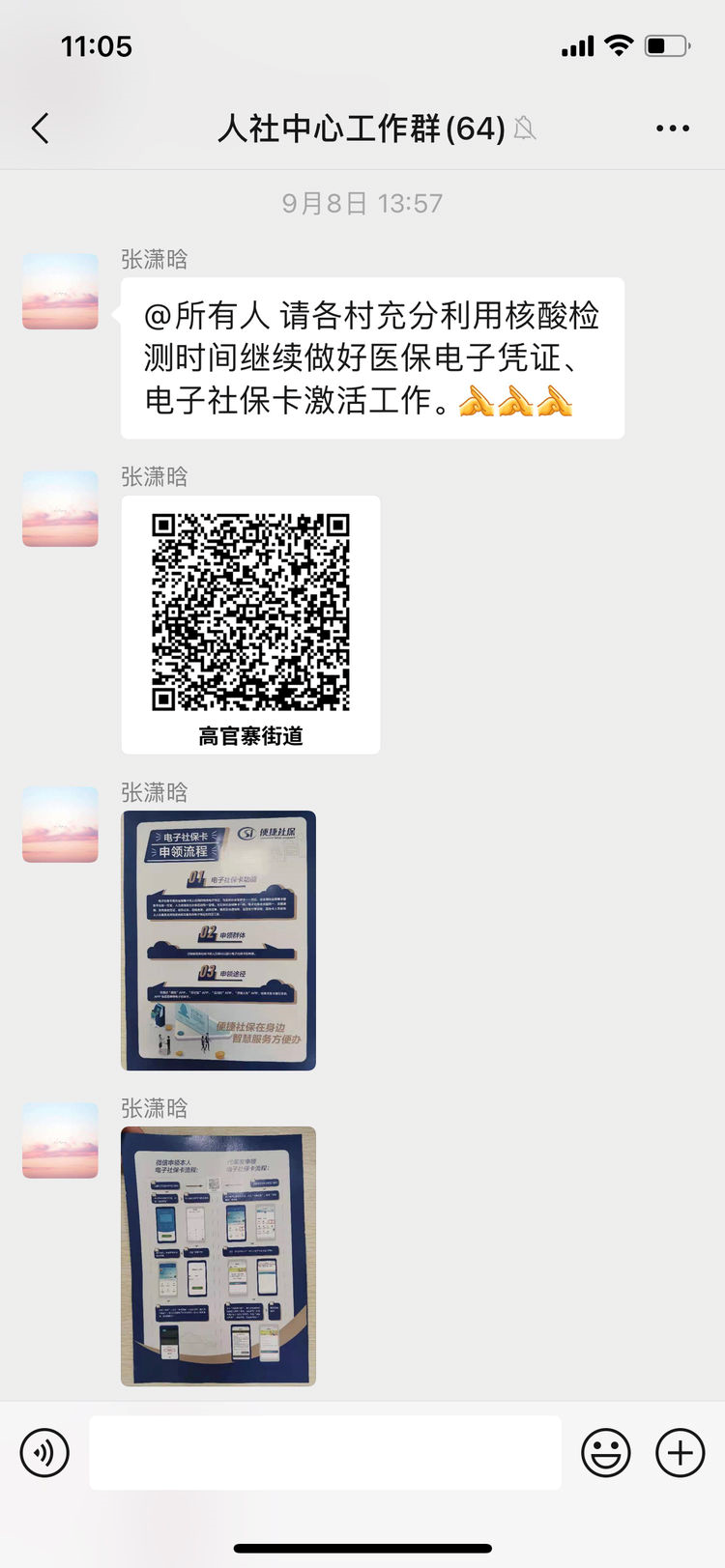This screenshot has width=725, height=1568.
Task: Go back from the group chat
Action: point(41,128)
